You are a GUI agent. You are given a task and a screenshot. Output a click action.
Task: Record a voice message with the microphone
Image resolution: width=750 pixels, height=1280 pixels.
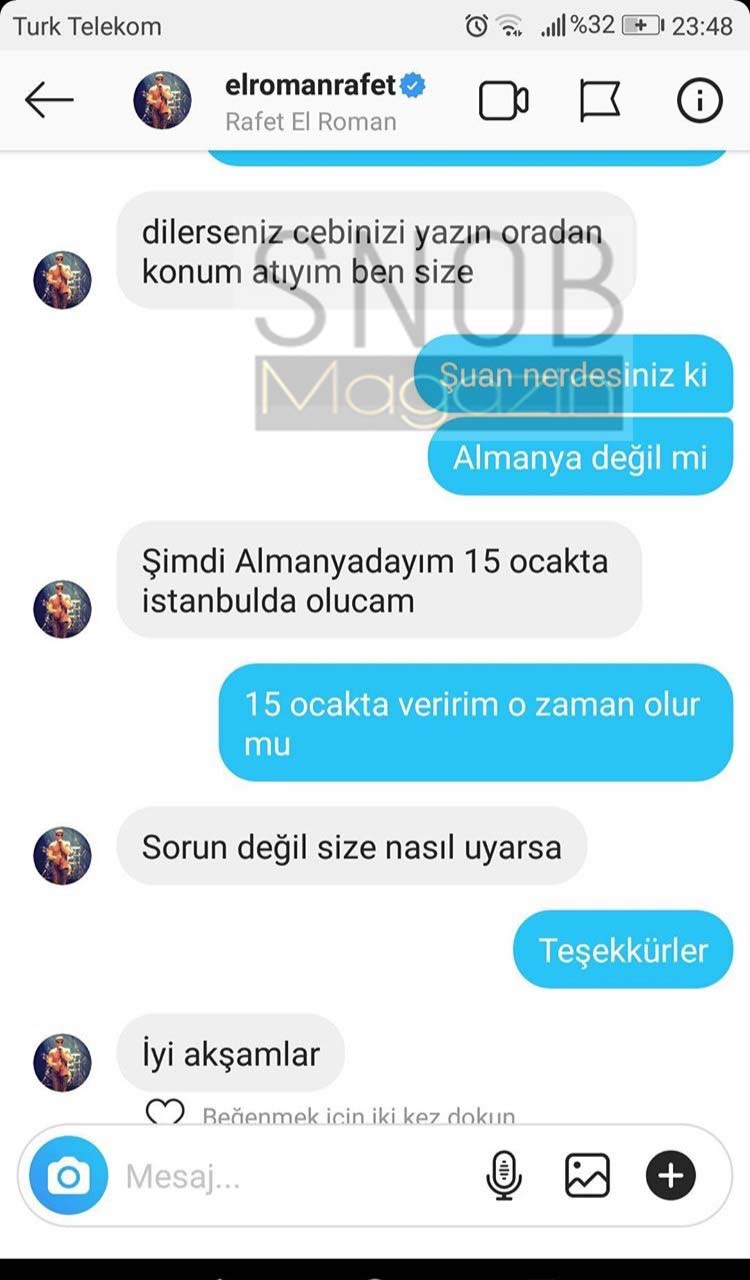pyautogui.click(x=504, y=1176)
